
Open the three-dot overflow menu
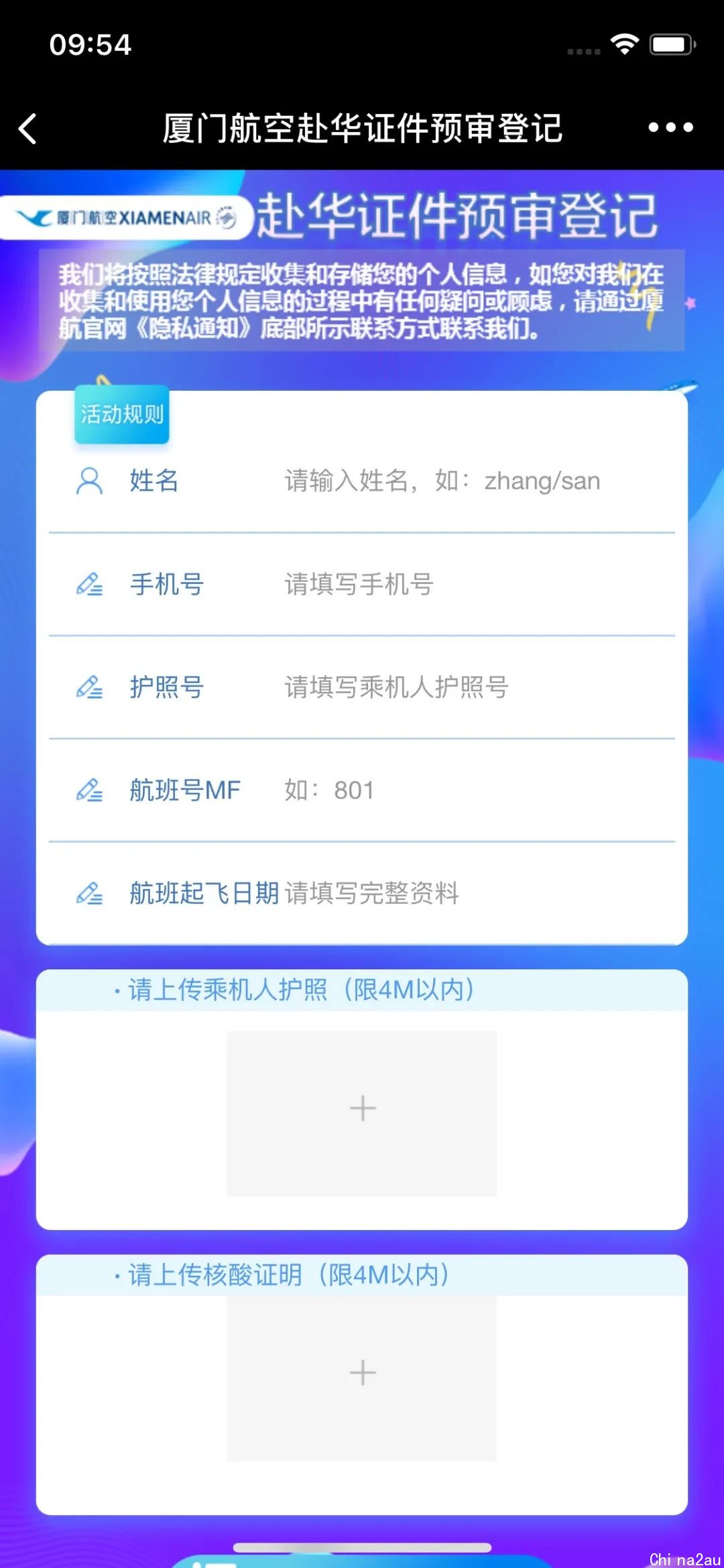(x=670, y=127)
